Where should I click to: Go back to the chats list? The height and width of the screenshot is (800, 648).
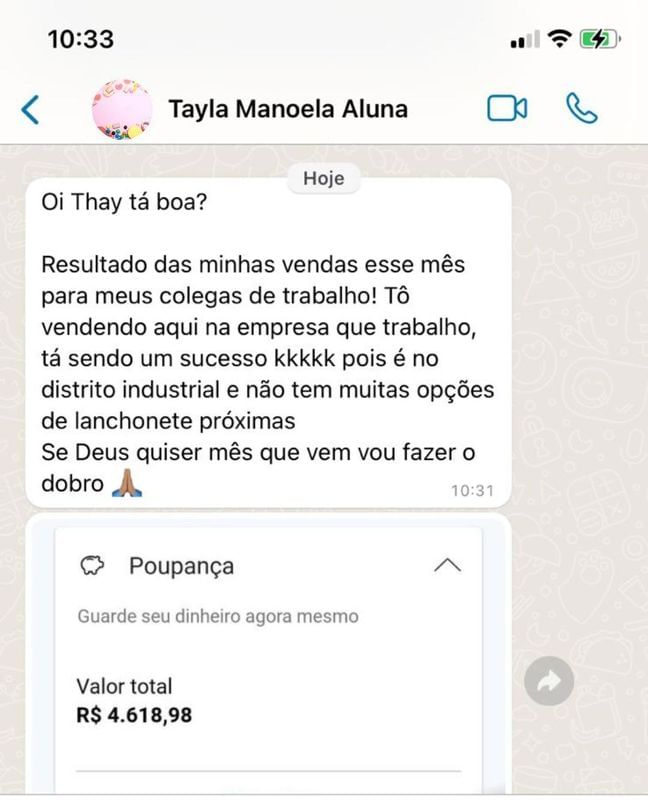click(31, 109)
